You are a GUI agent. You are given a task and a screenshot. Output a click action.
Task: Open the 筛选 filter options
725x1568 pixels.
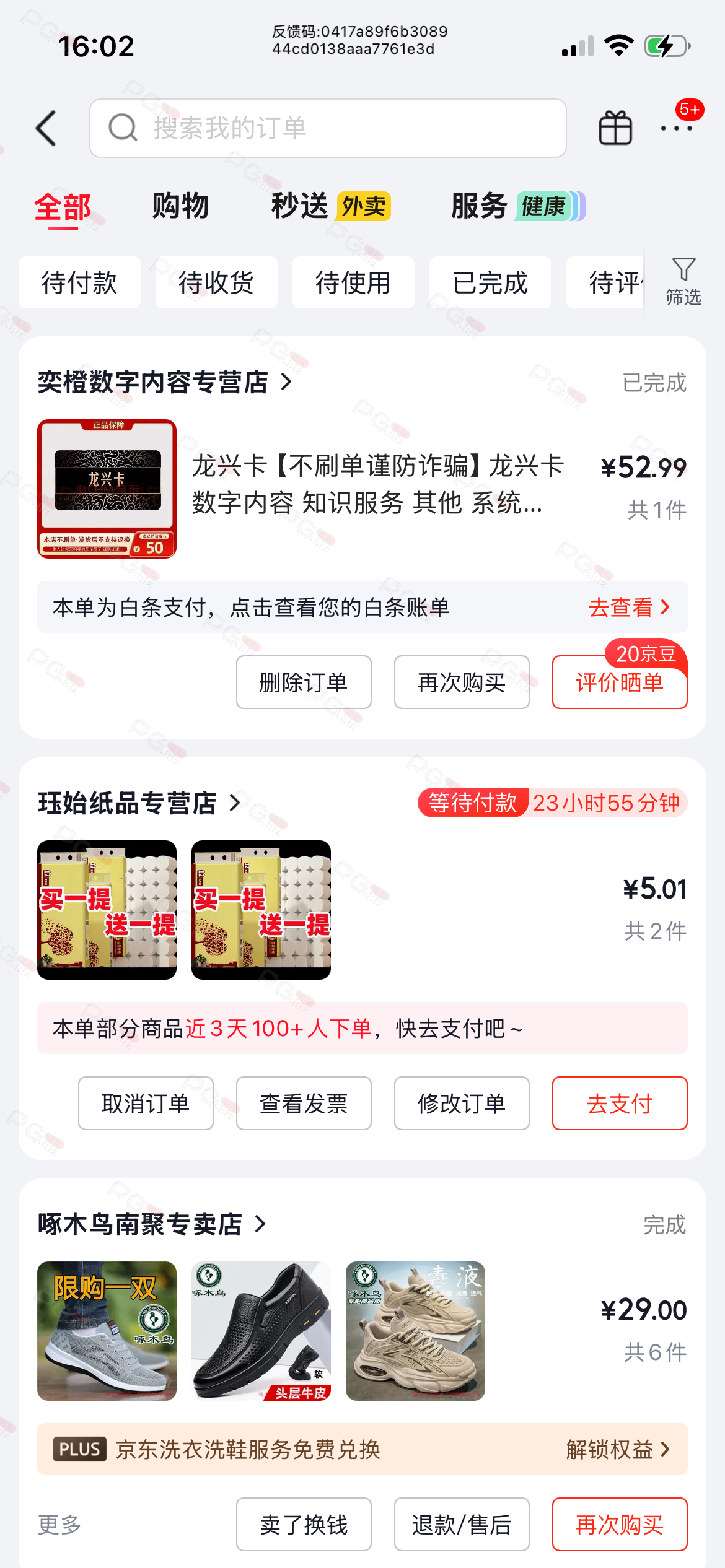click(x=683, y=282)
